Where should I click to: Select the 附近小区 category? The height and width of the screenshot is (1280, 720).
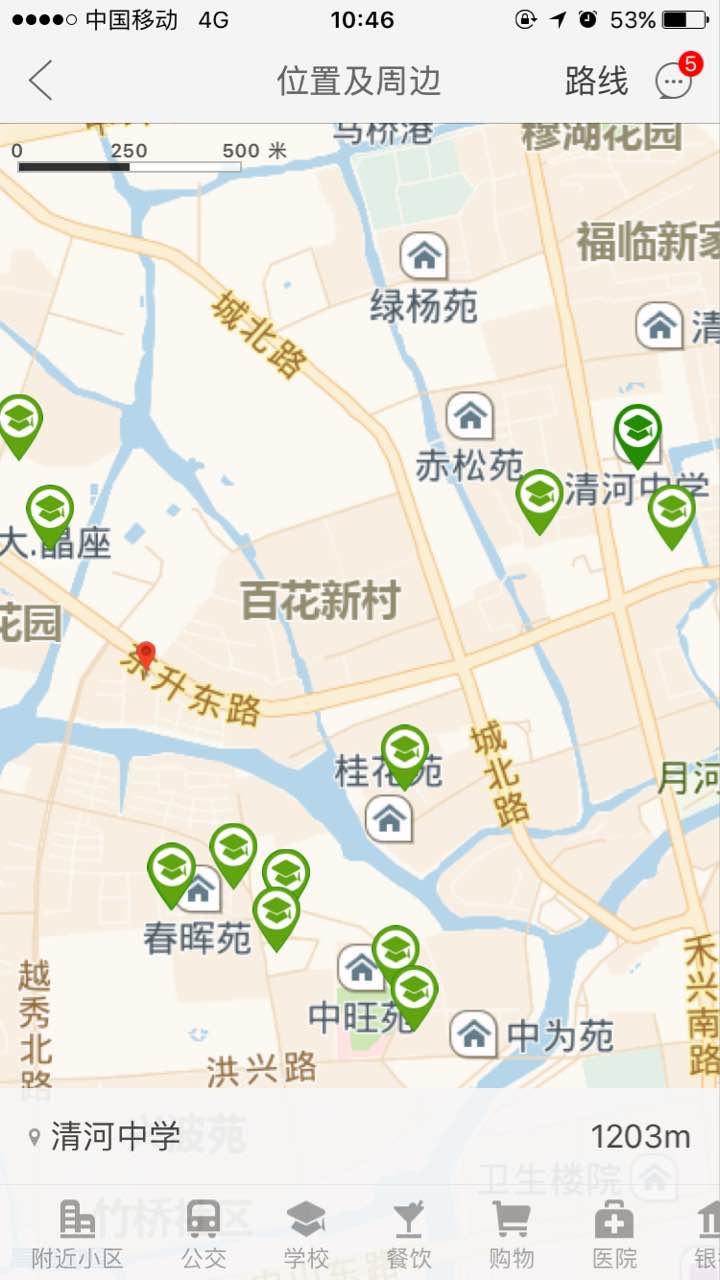click(x=77, y=1235)
